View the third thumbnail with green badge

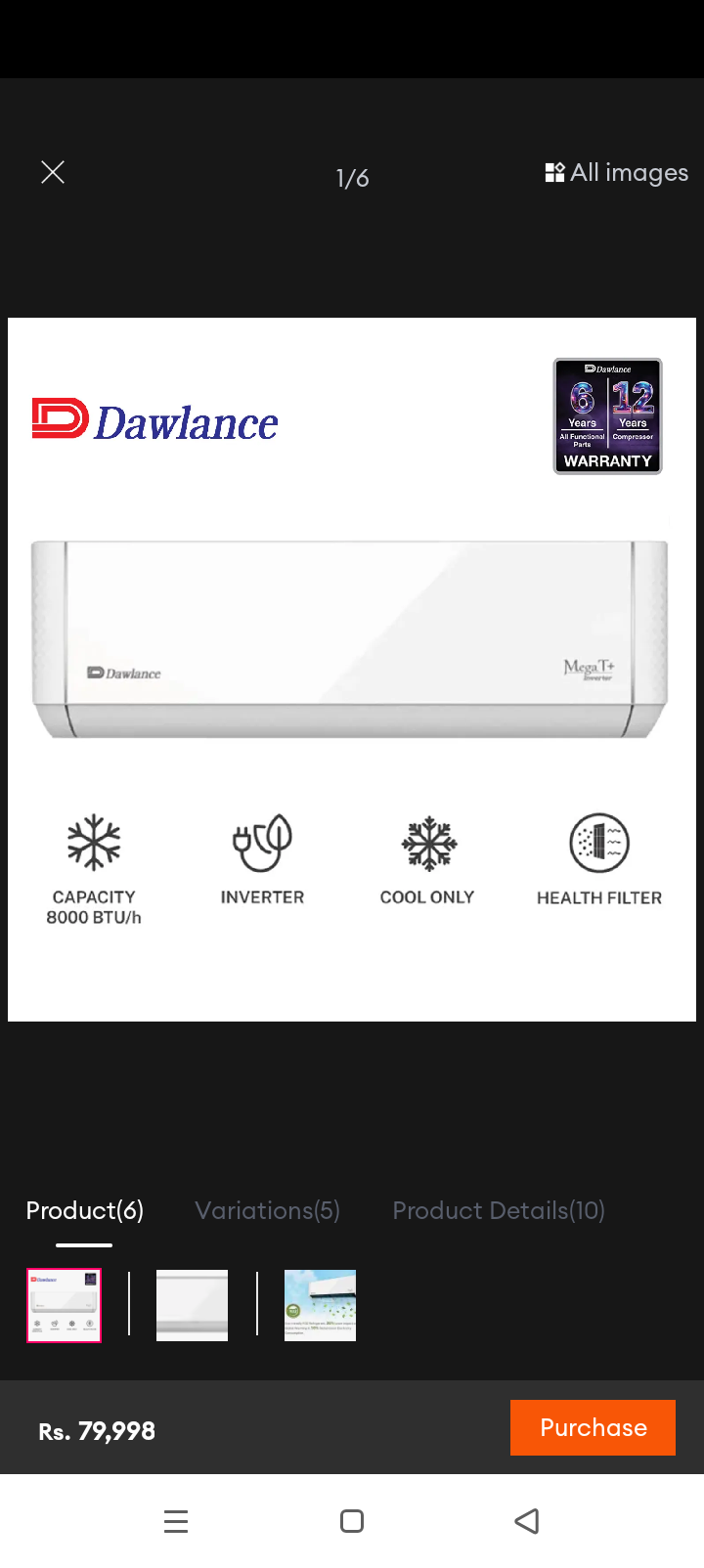(320, 1305)
